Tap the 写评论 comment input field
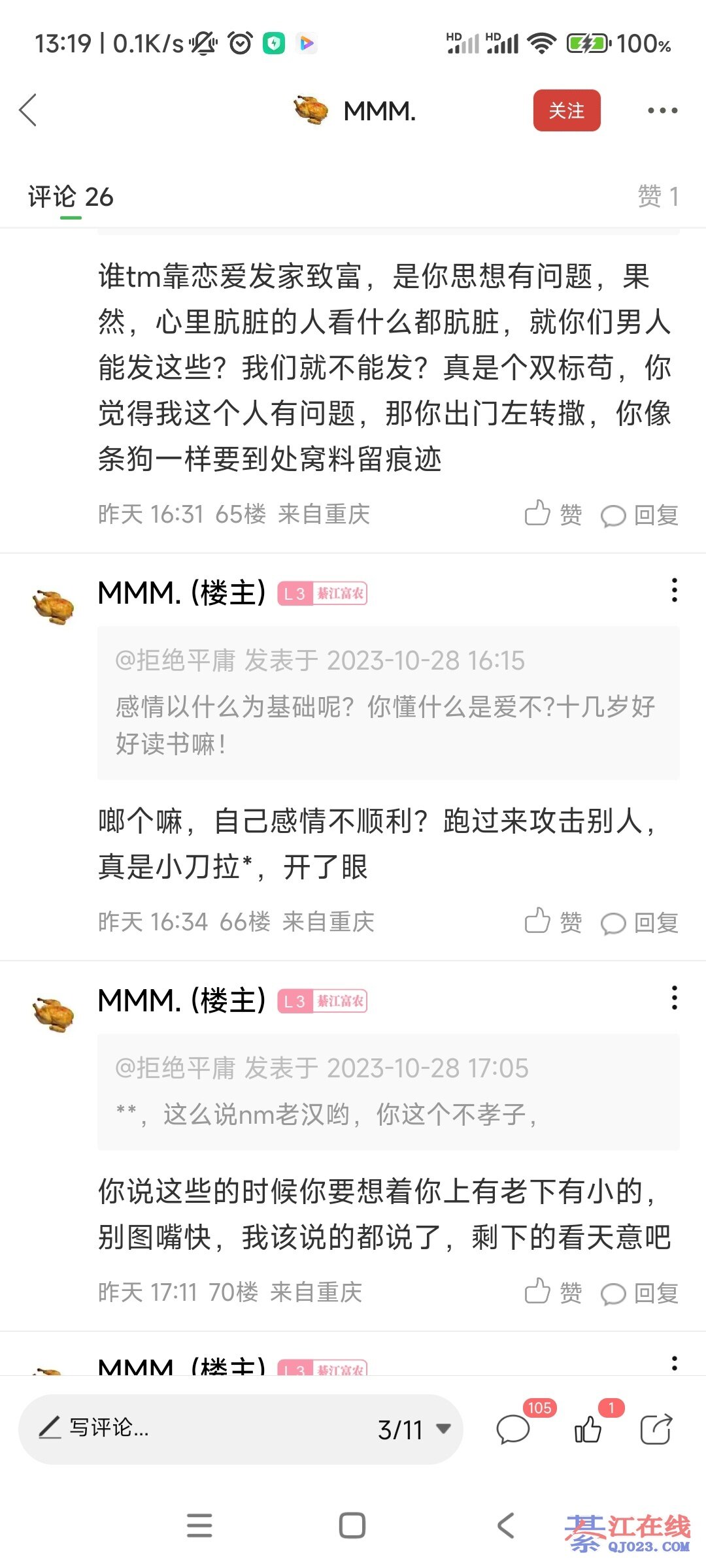 [196, 1429]
